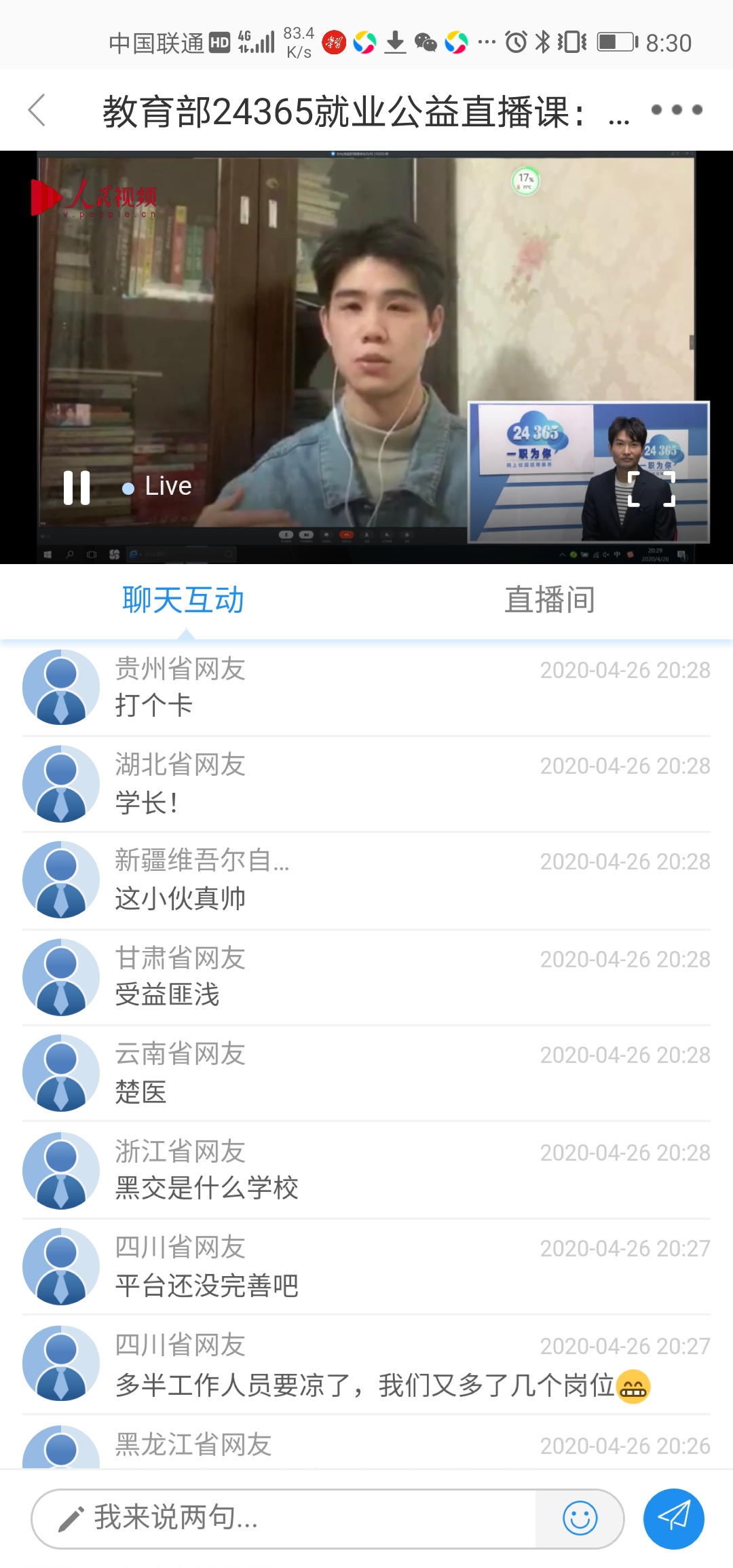Switch to the 聊天互动 tab
This screenshot has width=733, height=1568.
click(183, 600)
